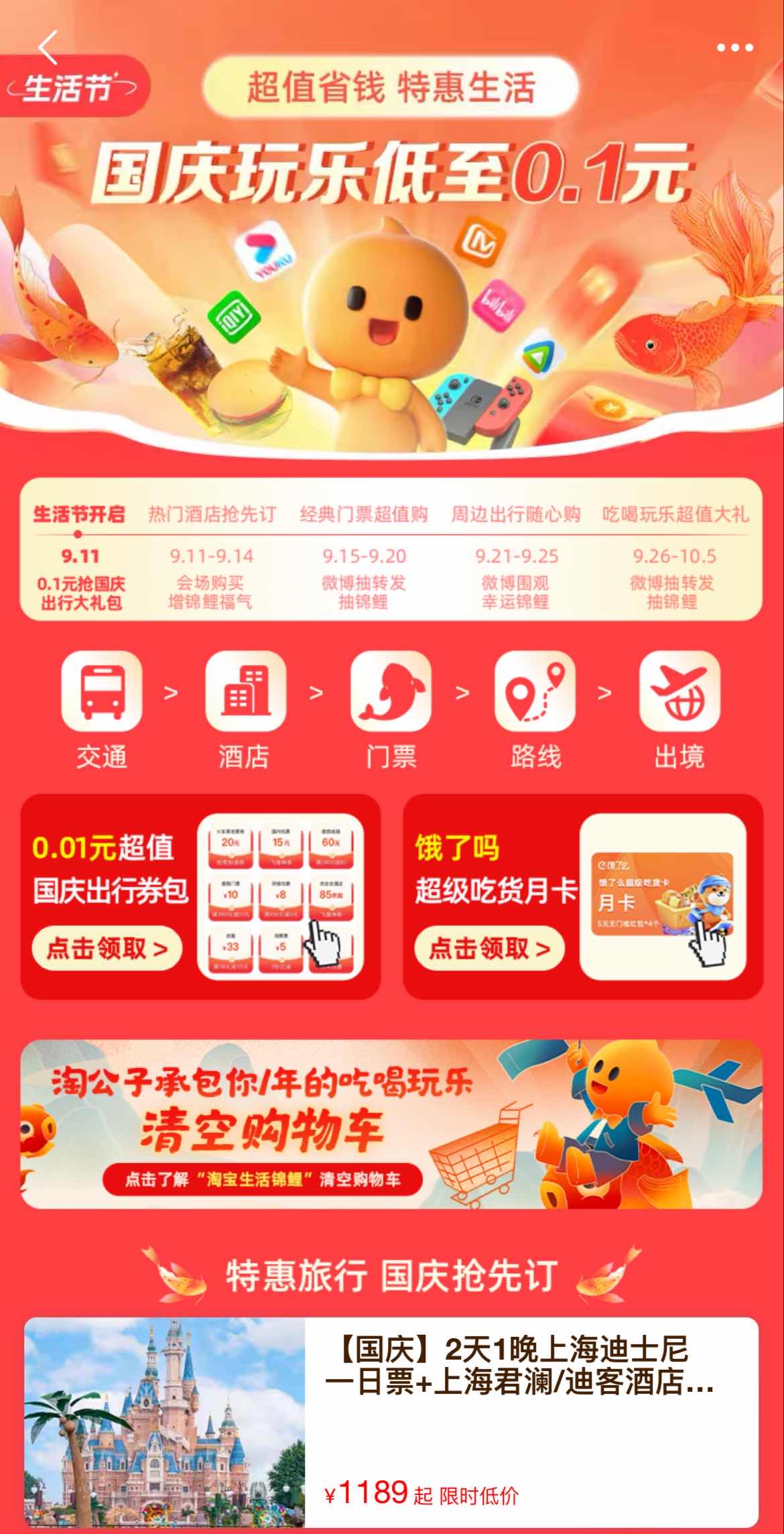The height and width of the screenshot is (1534, 784).
Task: Open the 门票 category
Action: 391,709
